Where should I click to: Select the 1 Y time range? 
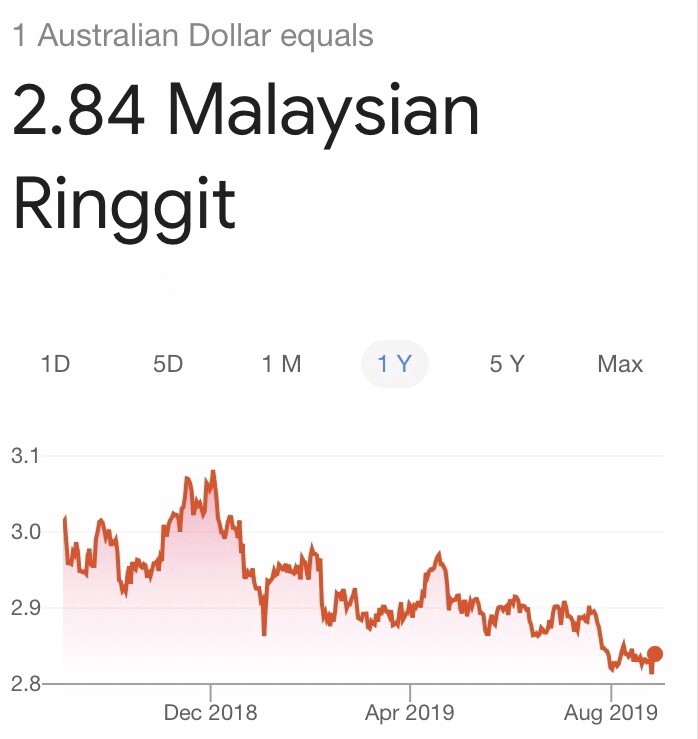394,364
